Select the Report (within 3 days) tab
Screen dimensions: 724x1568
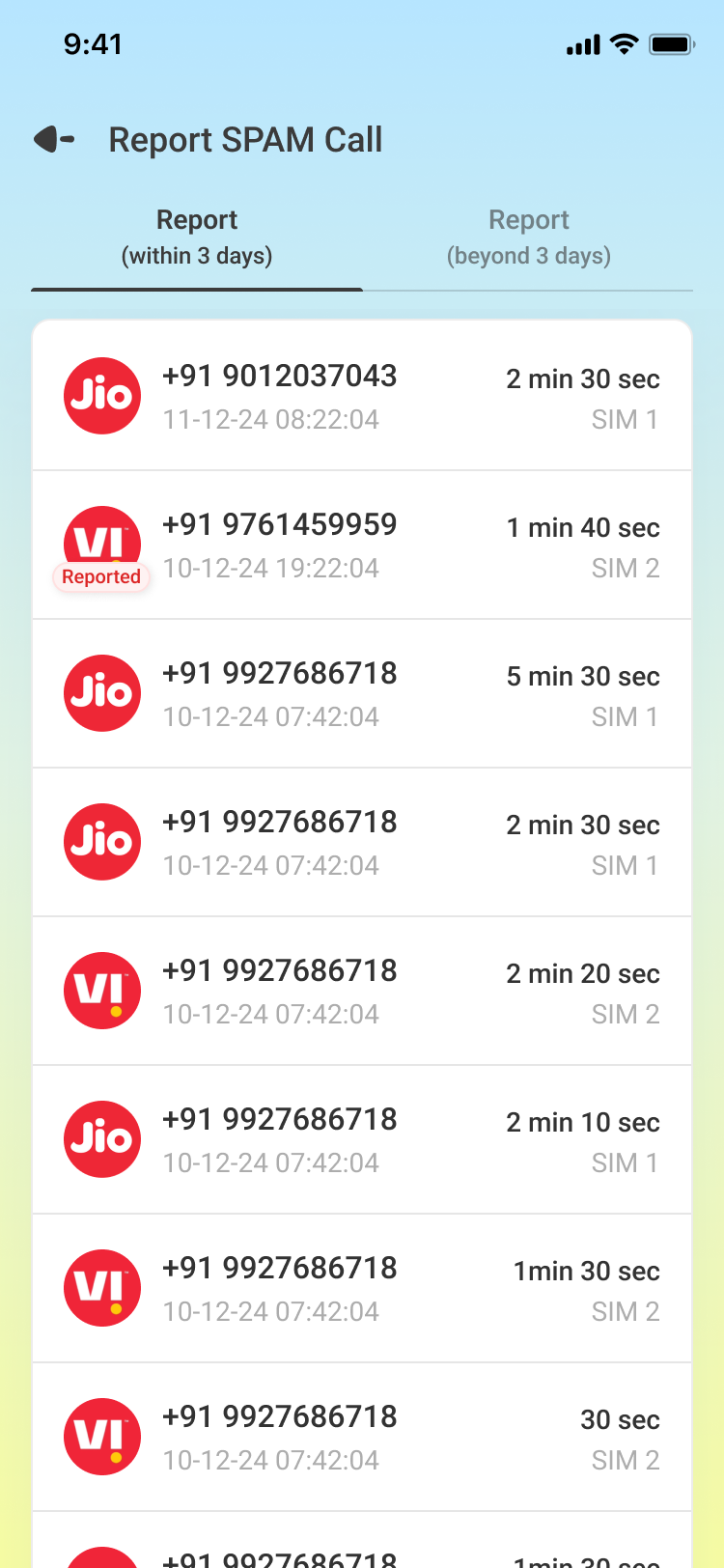click(x=196, y=236)
